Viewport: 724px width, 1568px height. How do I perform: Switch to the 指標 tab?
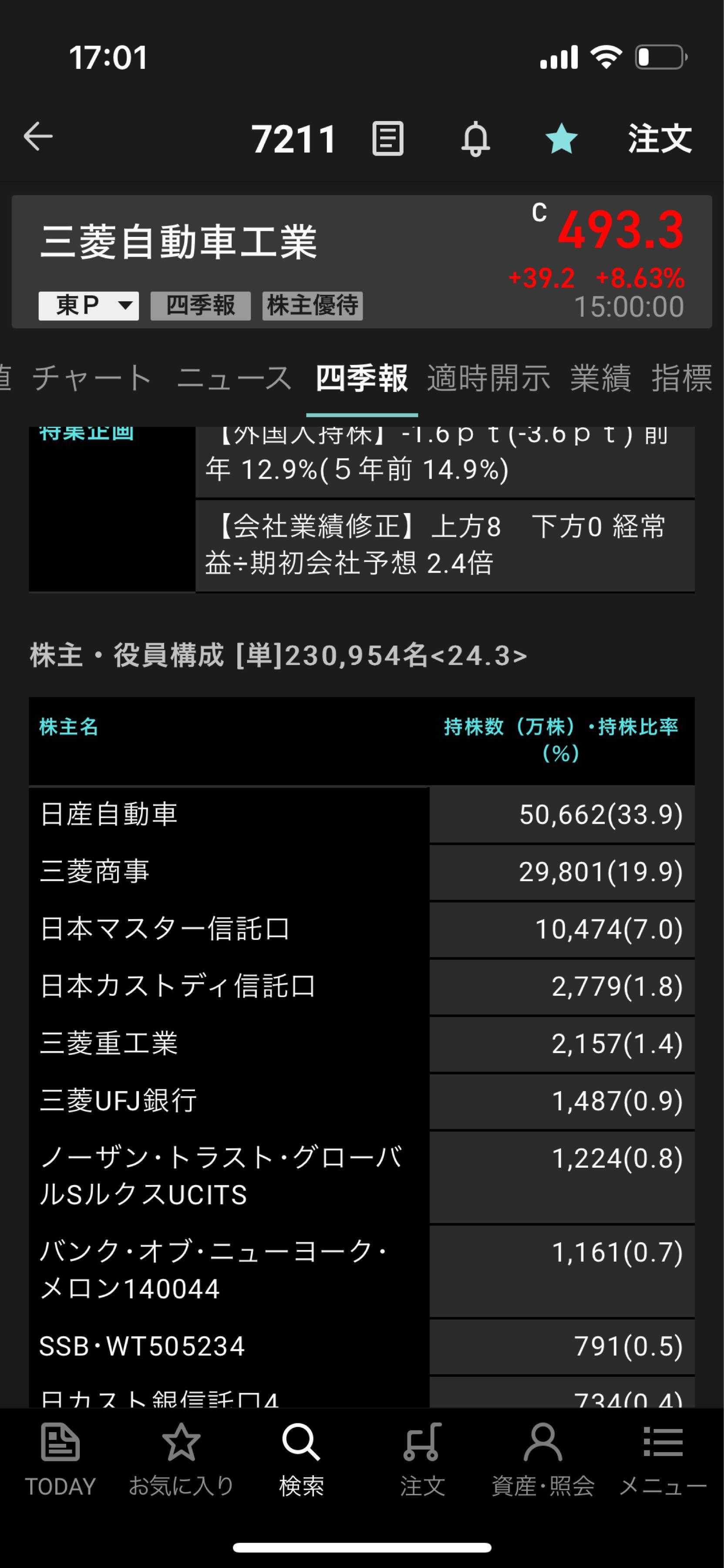[681, 378]
